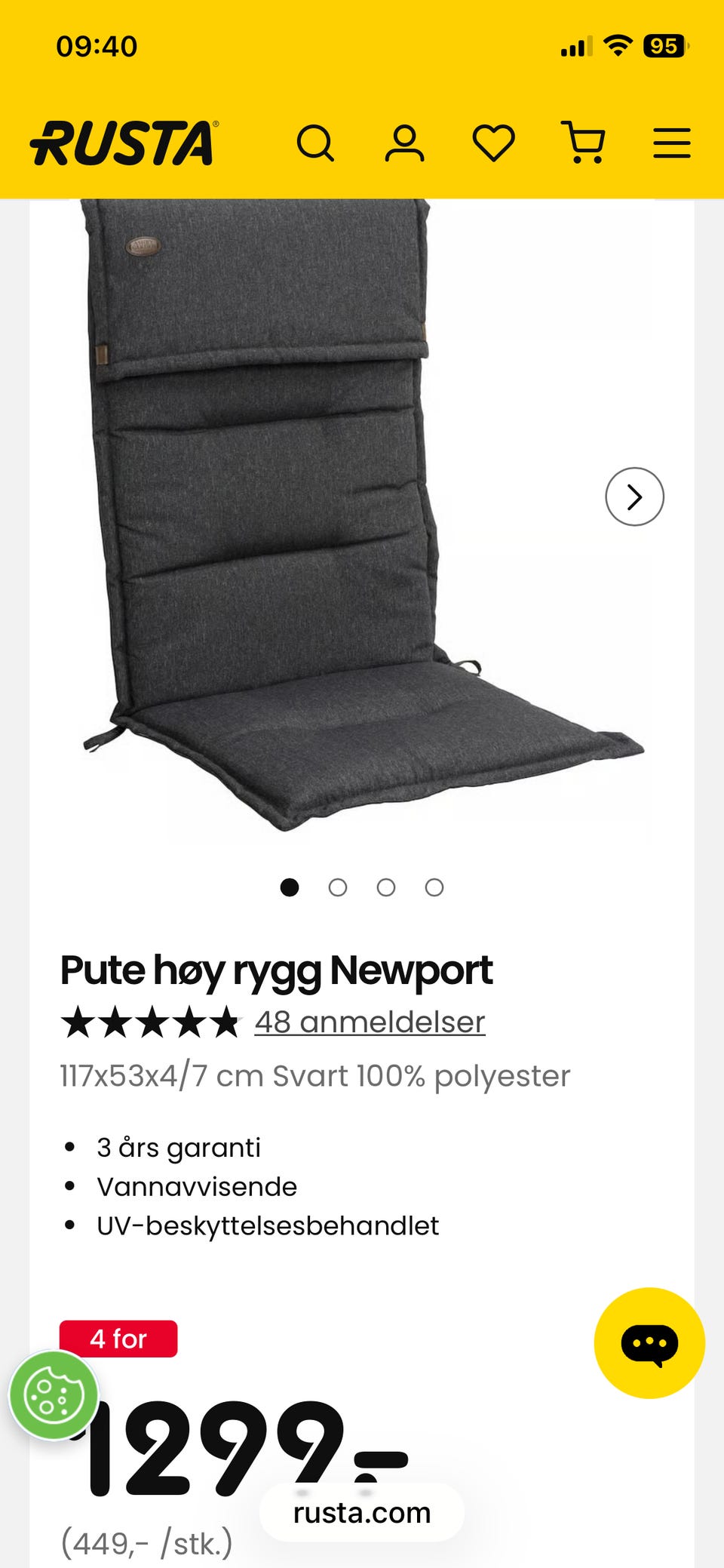Open the 48 anmeldelser reviews link
This screenshot has width=724, height=1568.
click(370, 1022)
